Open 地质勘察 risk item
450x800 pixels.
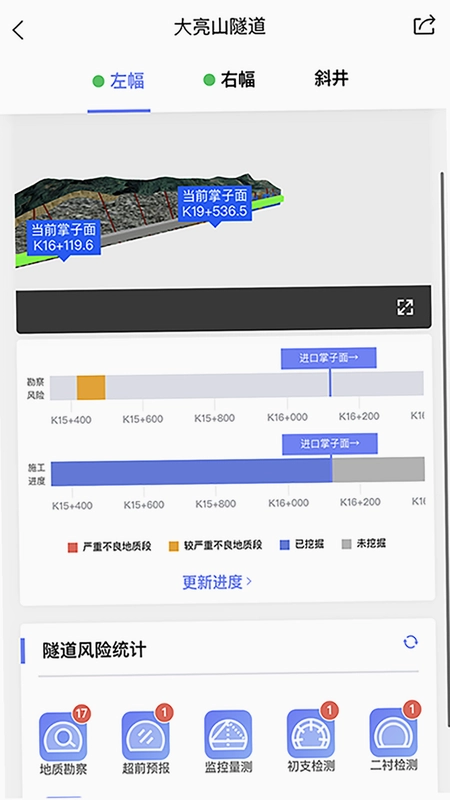[x=63, y=740]
